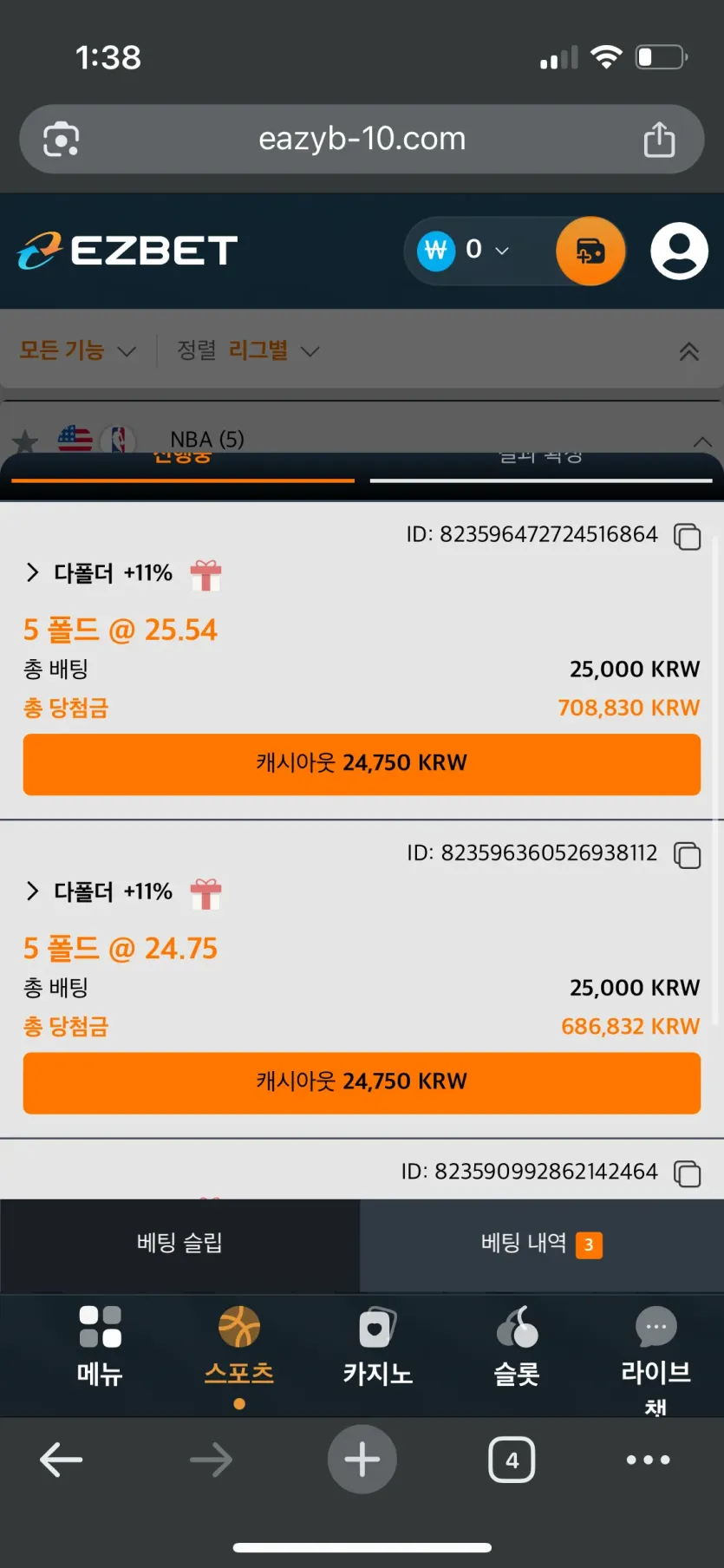Open the user profile icon

(x=679, y=252)
